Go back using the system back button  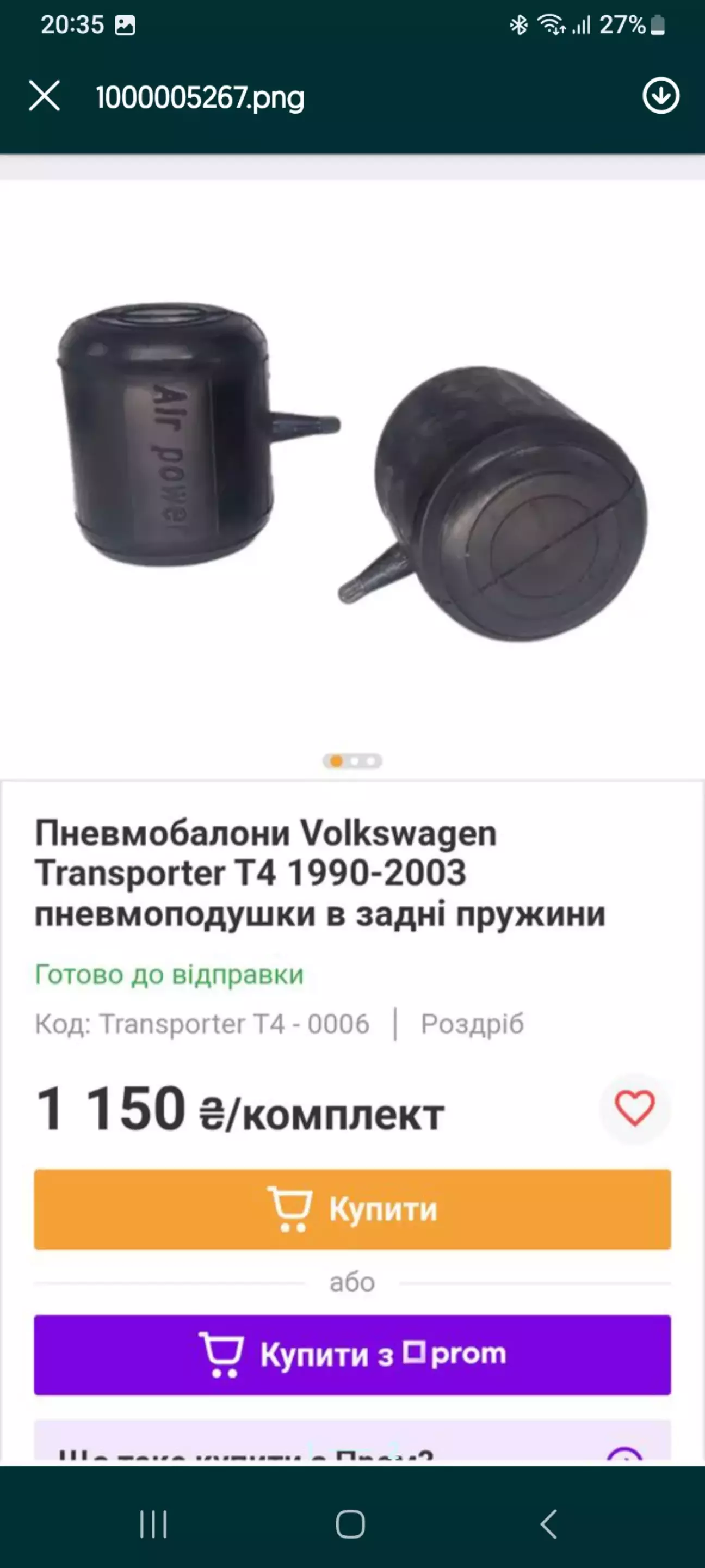(x=549, y=1524)
